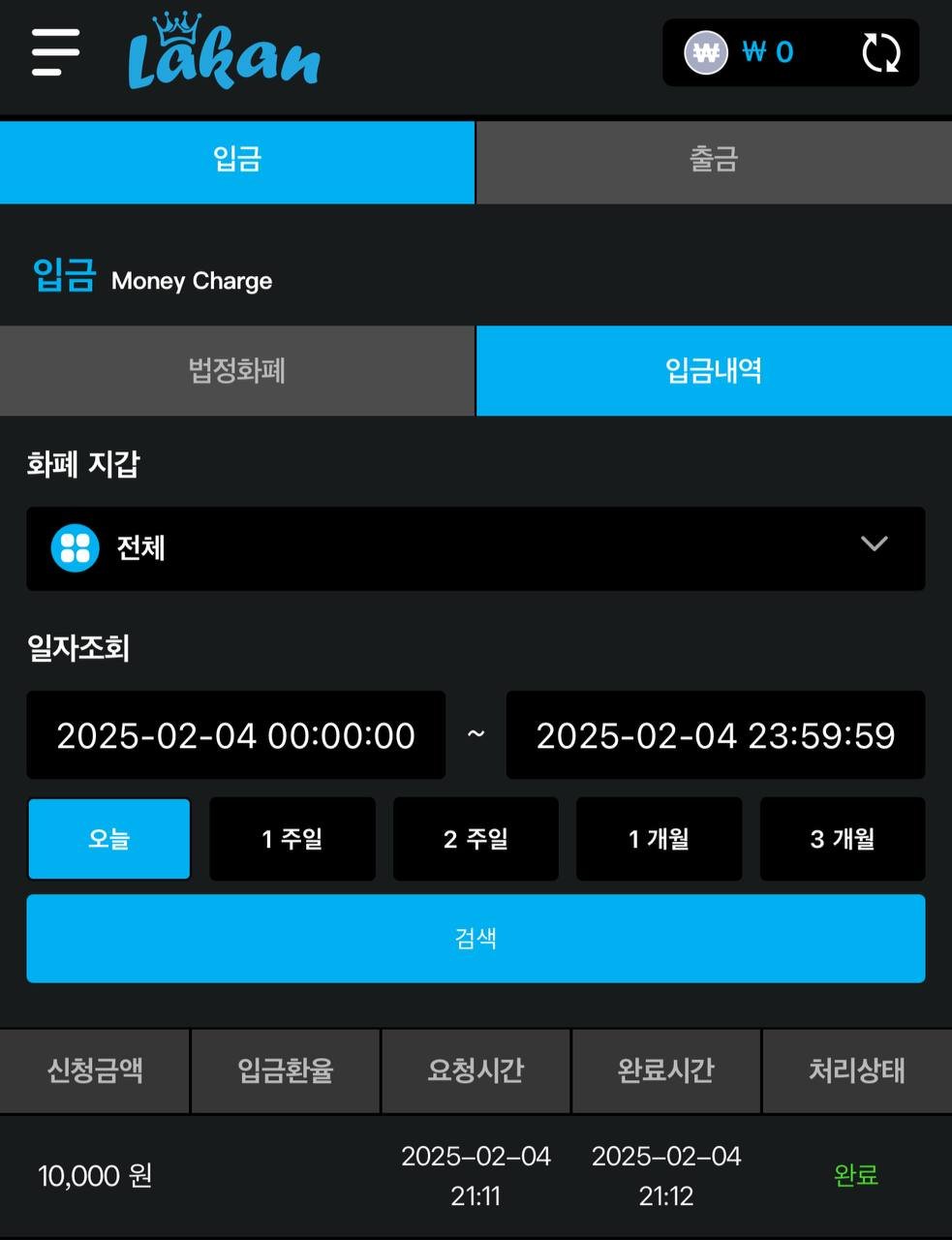Set the range to 1 개월
Screen dimensions: 952x1240
[x=659, y=839]
